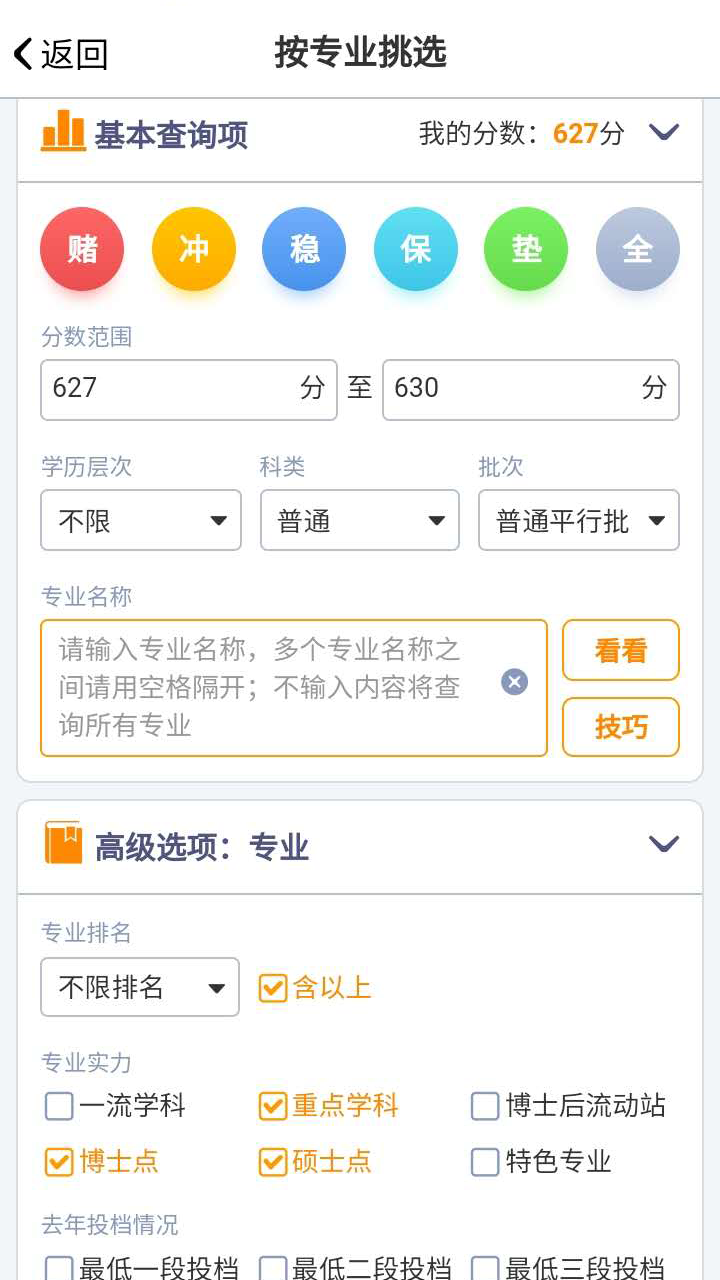Open the 学历层次 dropdown
Screen dimensions: 720x1280
click(141, 520)
